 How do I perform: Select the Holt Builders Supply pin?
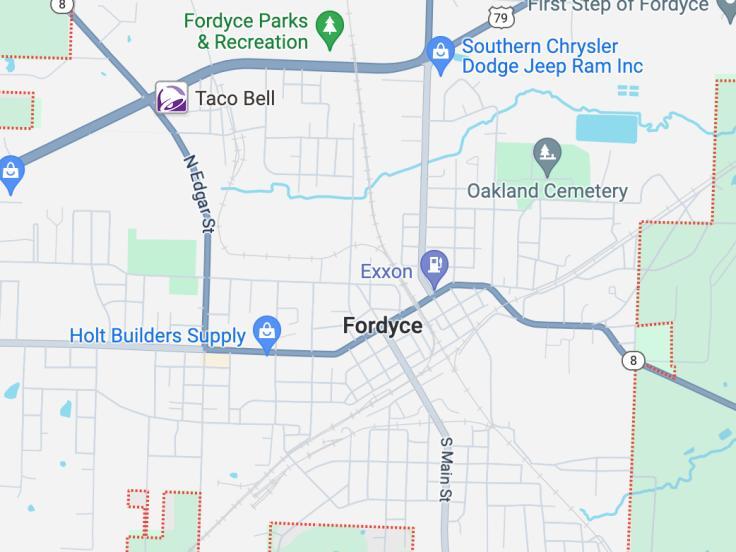click(x=266, y=333)
